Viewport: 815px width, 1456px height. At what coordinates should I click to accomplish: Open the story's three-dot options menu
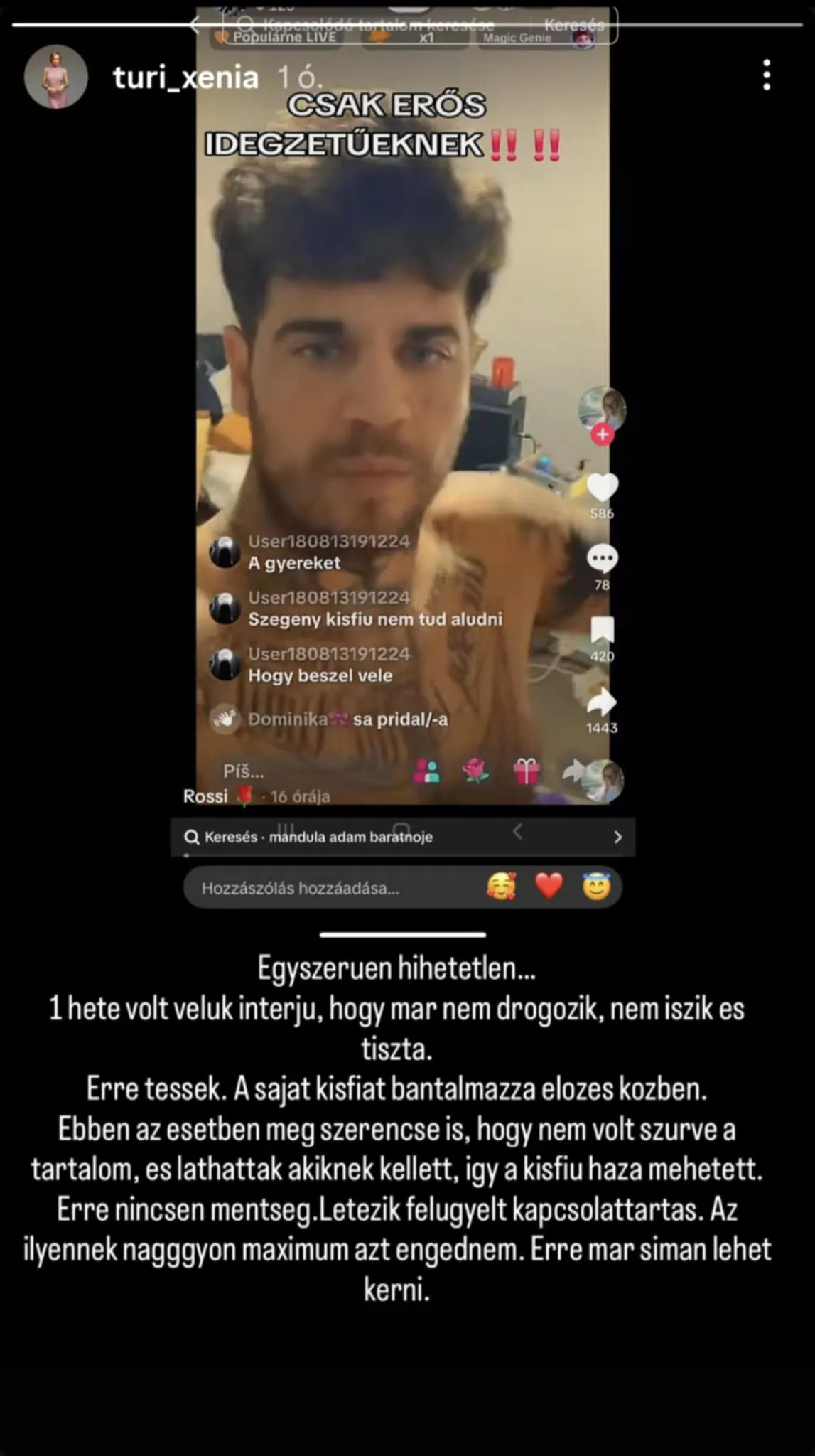tap(766, 75)
